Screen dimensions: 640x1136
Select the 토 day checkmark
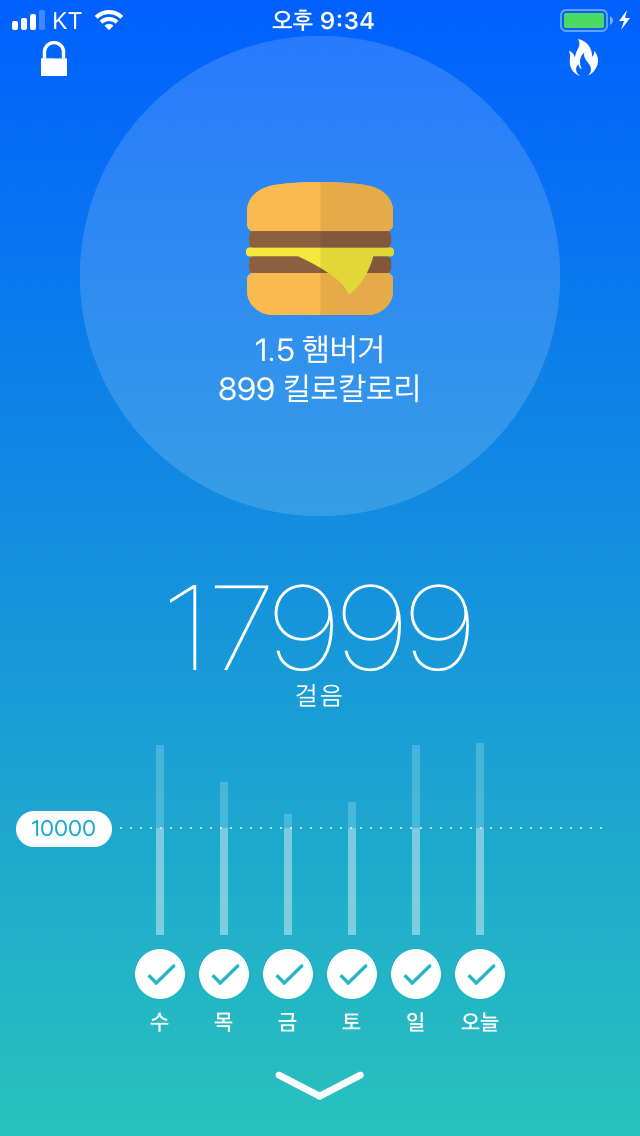pos(352,974)
